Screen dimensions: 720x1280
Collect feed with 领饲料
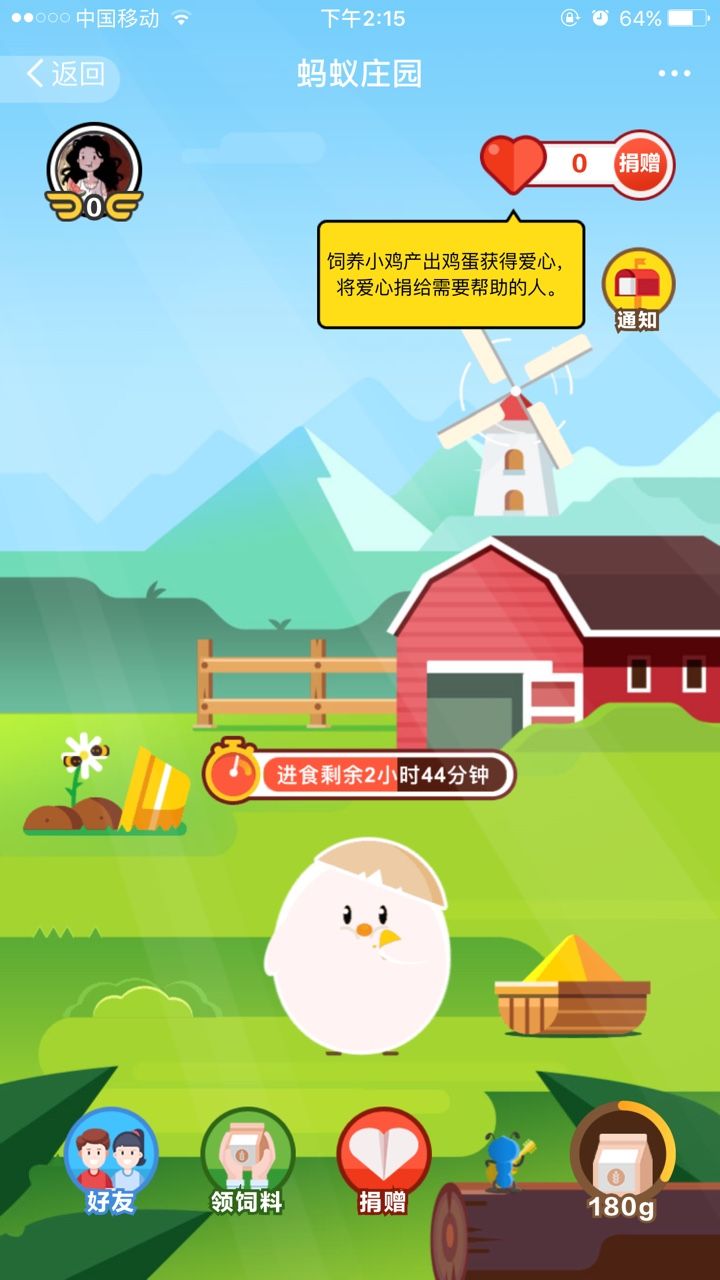click(x=247, y=1161)
